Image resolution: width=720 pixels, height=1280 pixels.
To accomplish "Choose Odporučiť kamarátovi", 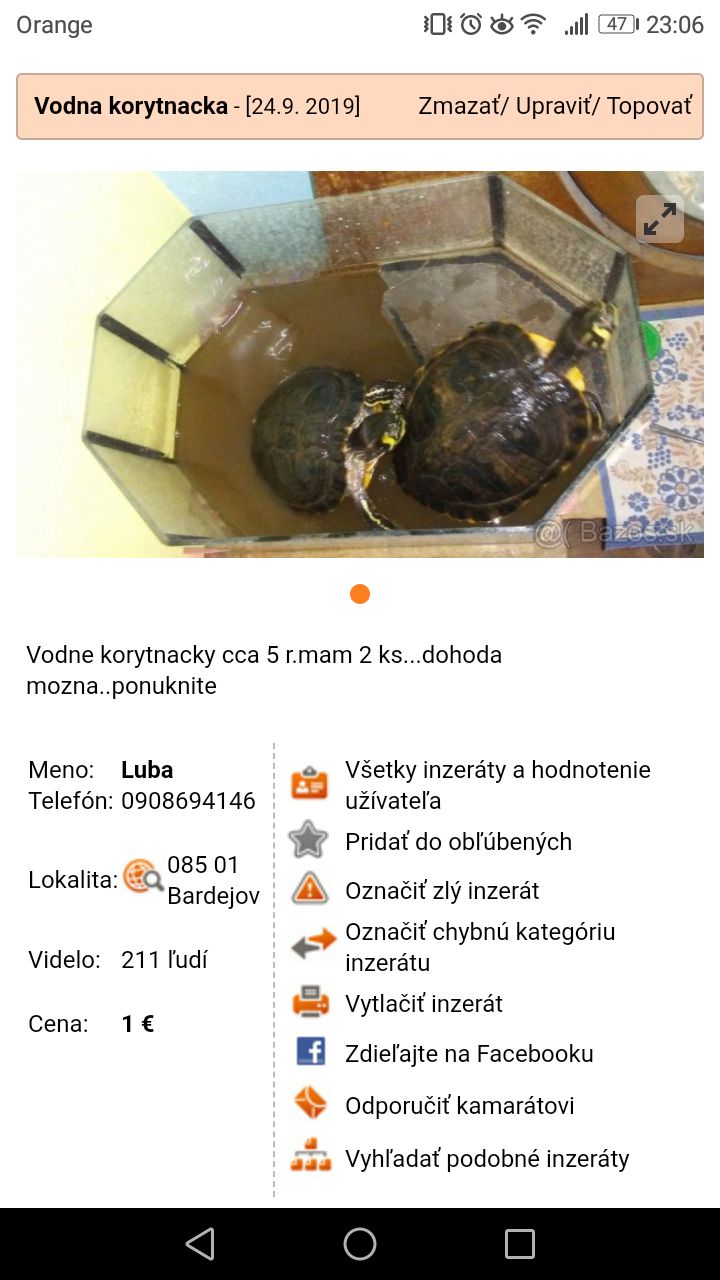I will pos(459,1106).
